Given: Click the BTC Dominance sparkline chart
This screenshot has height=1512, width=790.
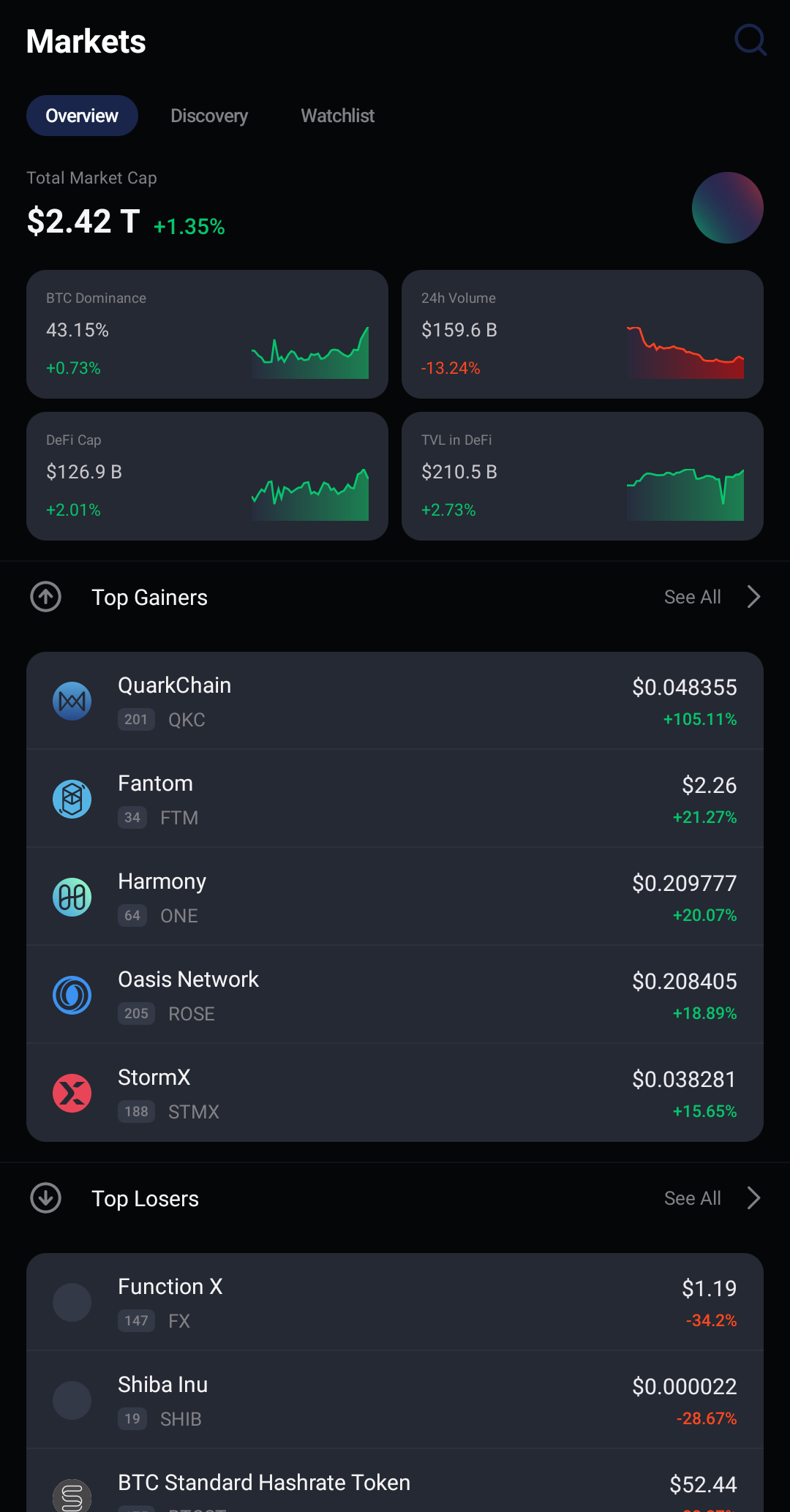Looking at the screenshot, I should point(309,353).
